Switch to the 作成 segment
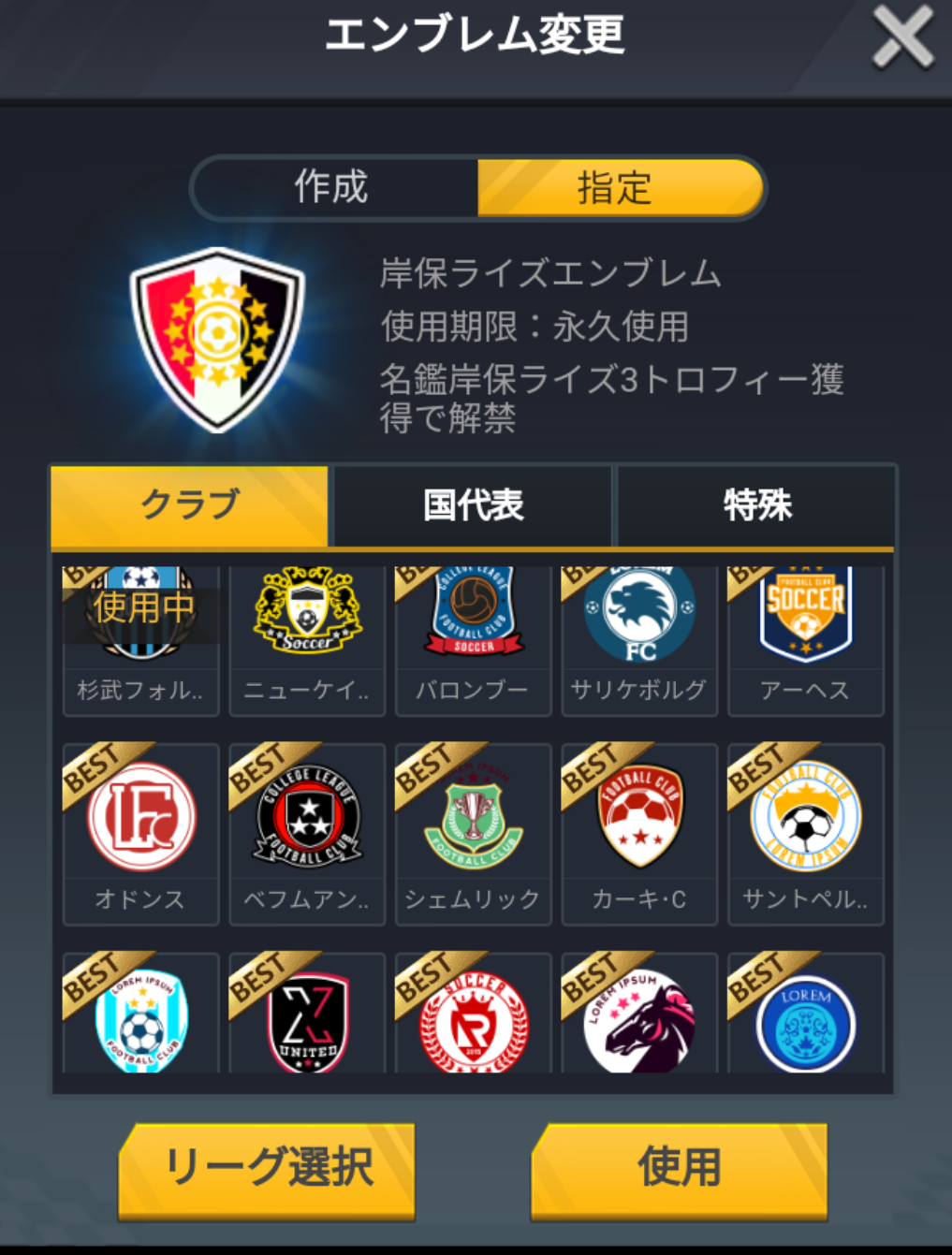Image resolution: width=952 pixels, height=1255 pixels. pyautogui.click(x=332, y=187)
